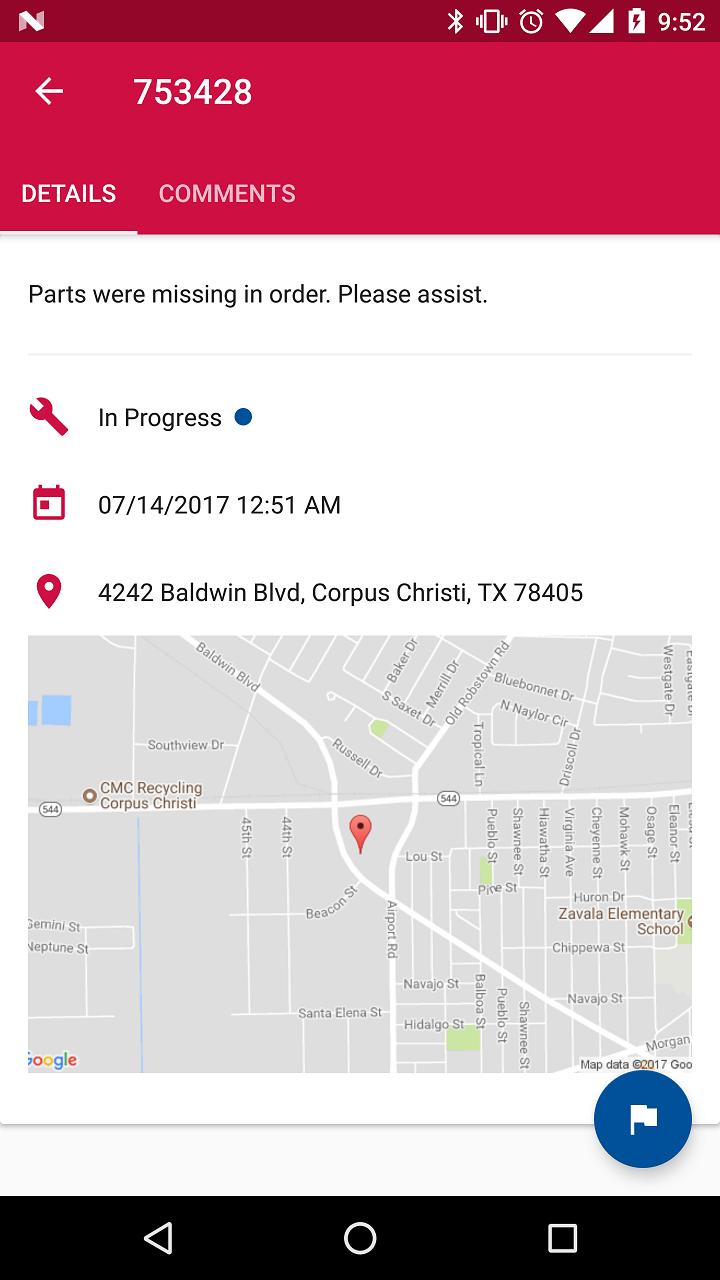Viewport: 720px width, 1280px height.
Task: Tap the blue flag floating button
Action: pyautogui.click(x=643, y=1119)
